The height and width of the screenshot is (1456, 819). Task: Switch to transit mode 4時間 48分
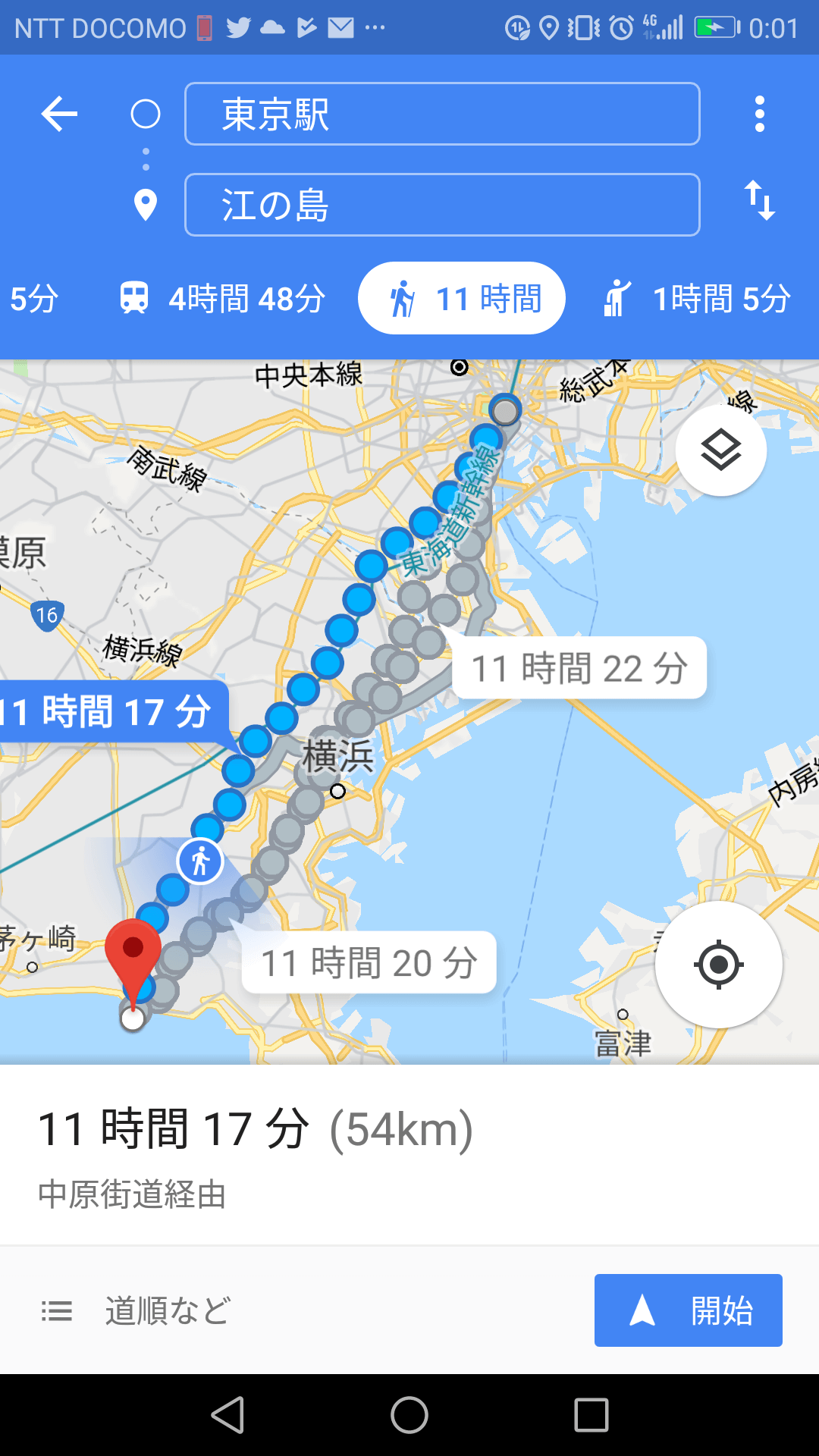(x=223, y=299)
